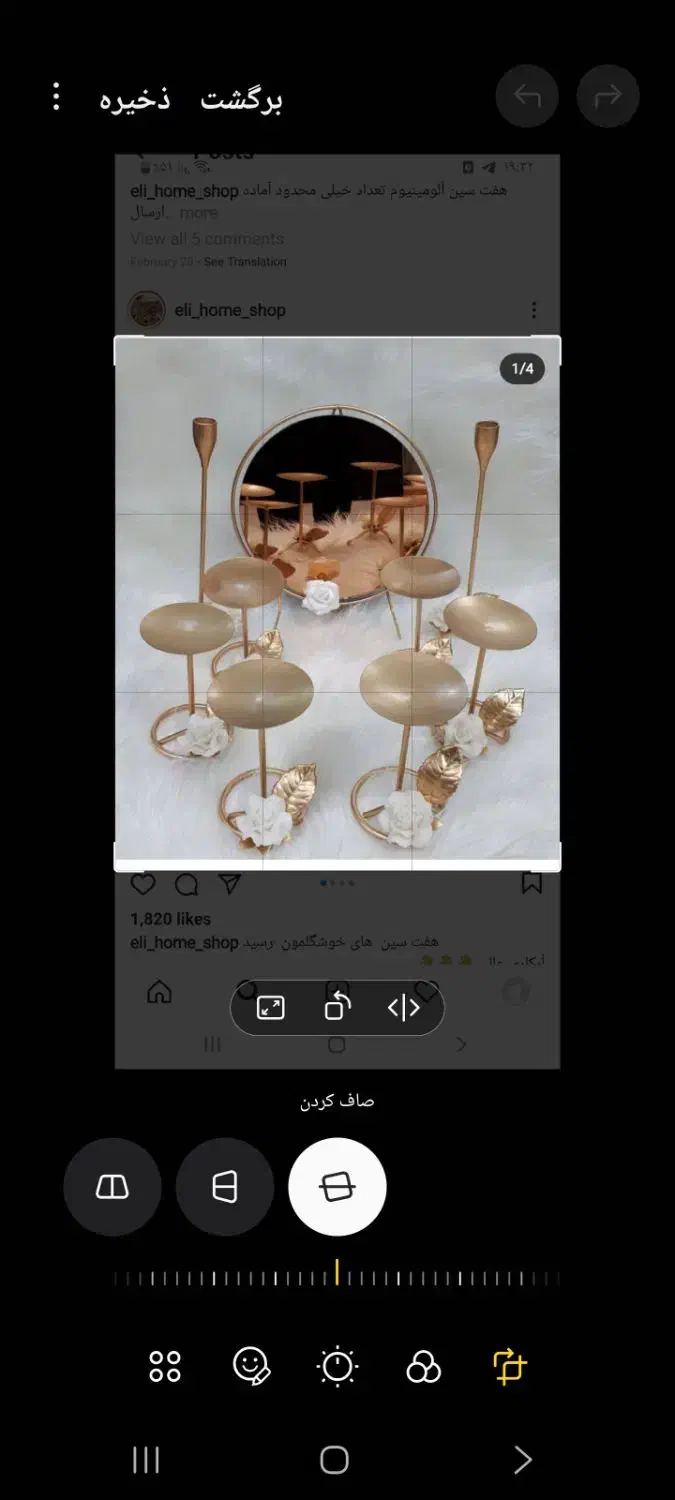The image size is (675, 1500).
Task: Tap ذخیره to save the edit
Action: (x=135, y=99)
